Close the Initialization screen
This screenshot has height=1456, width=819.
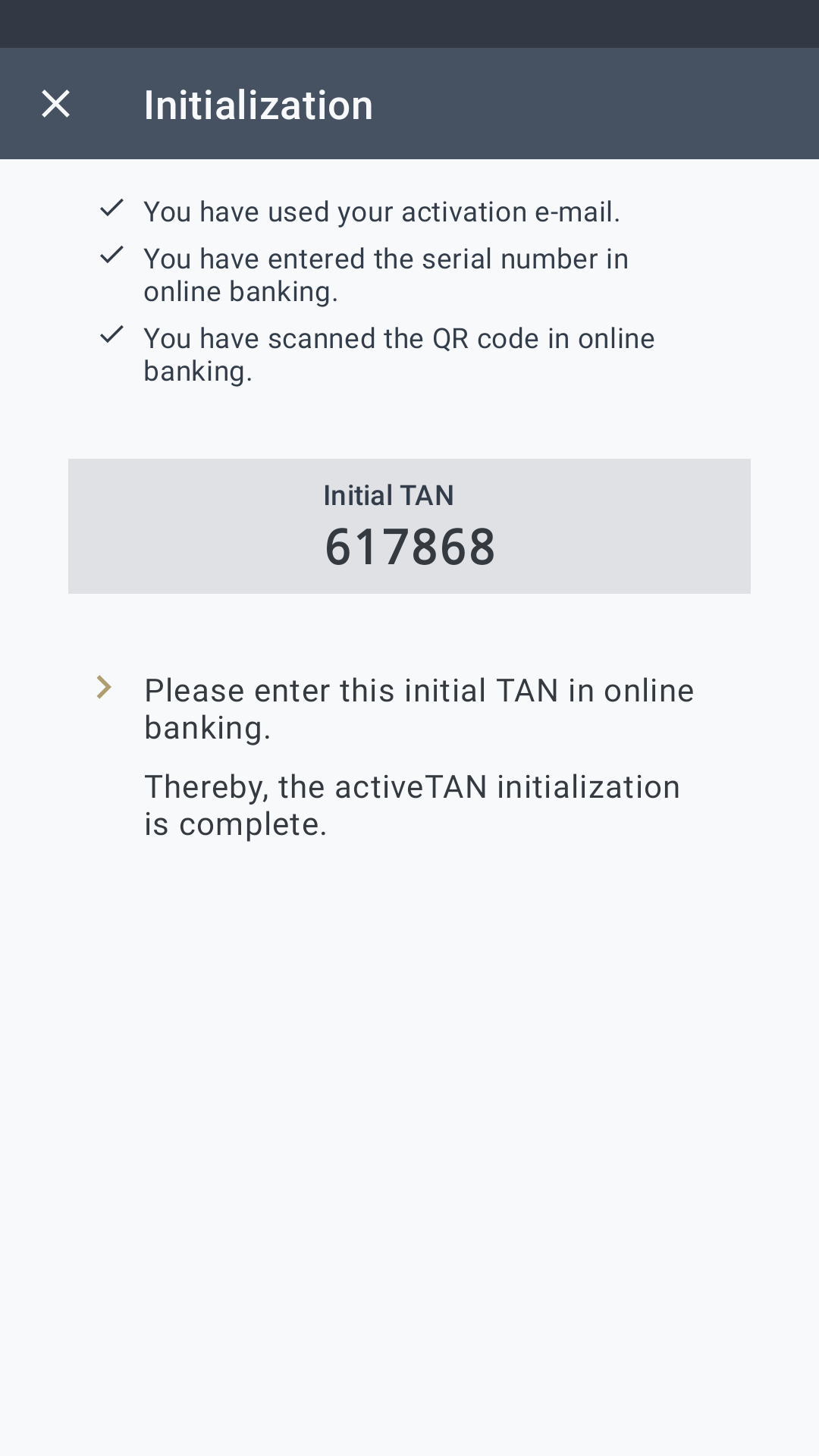click(x=55, y=104)
